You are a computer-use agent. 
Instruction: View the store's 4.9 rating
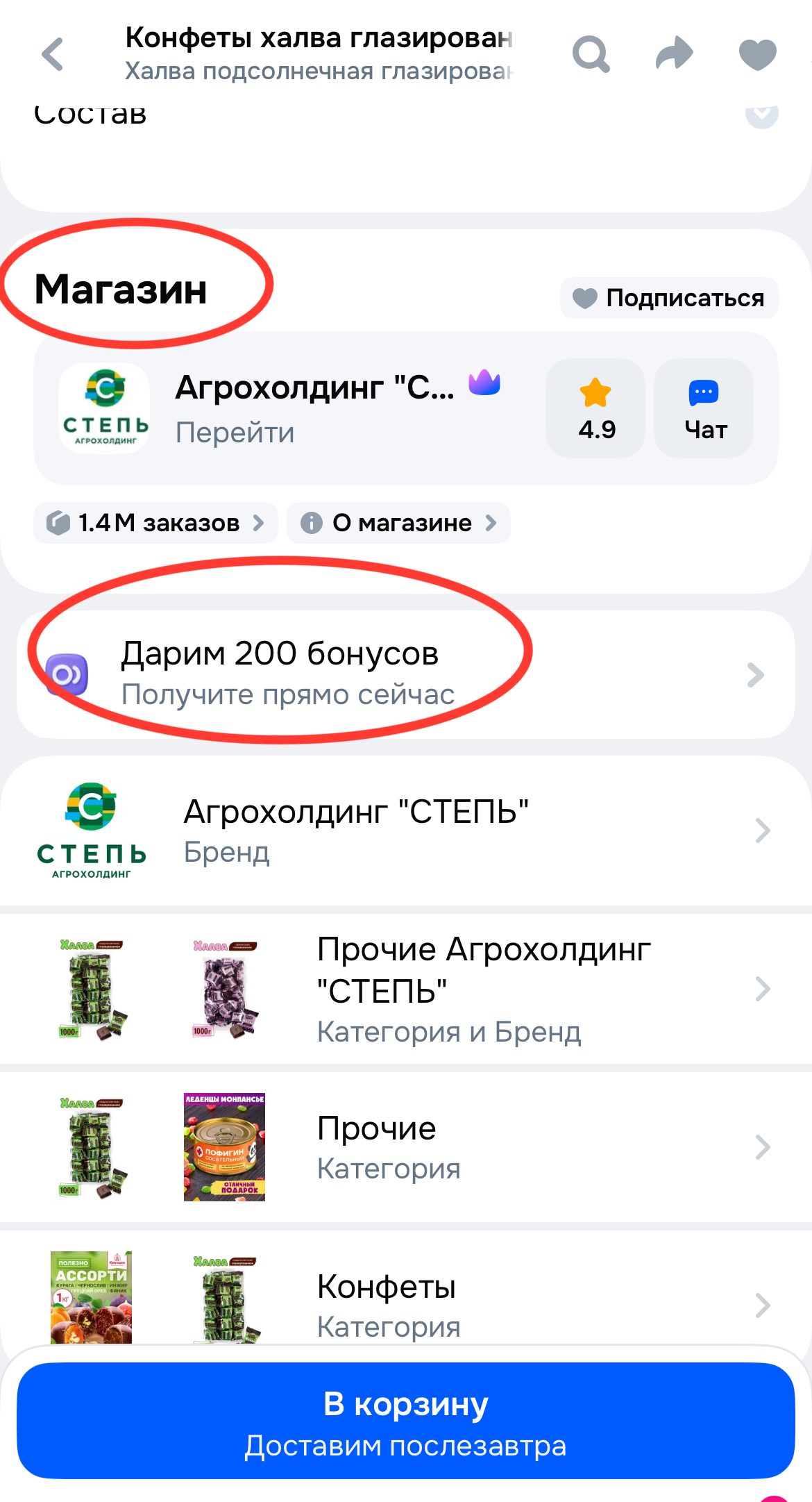click(x=595, y=408)
